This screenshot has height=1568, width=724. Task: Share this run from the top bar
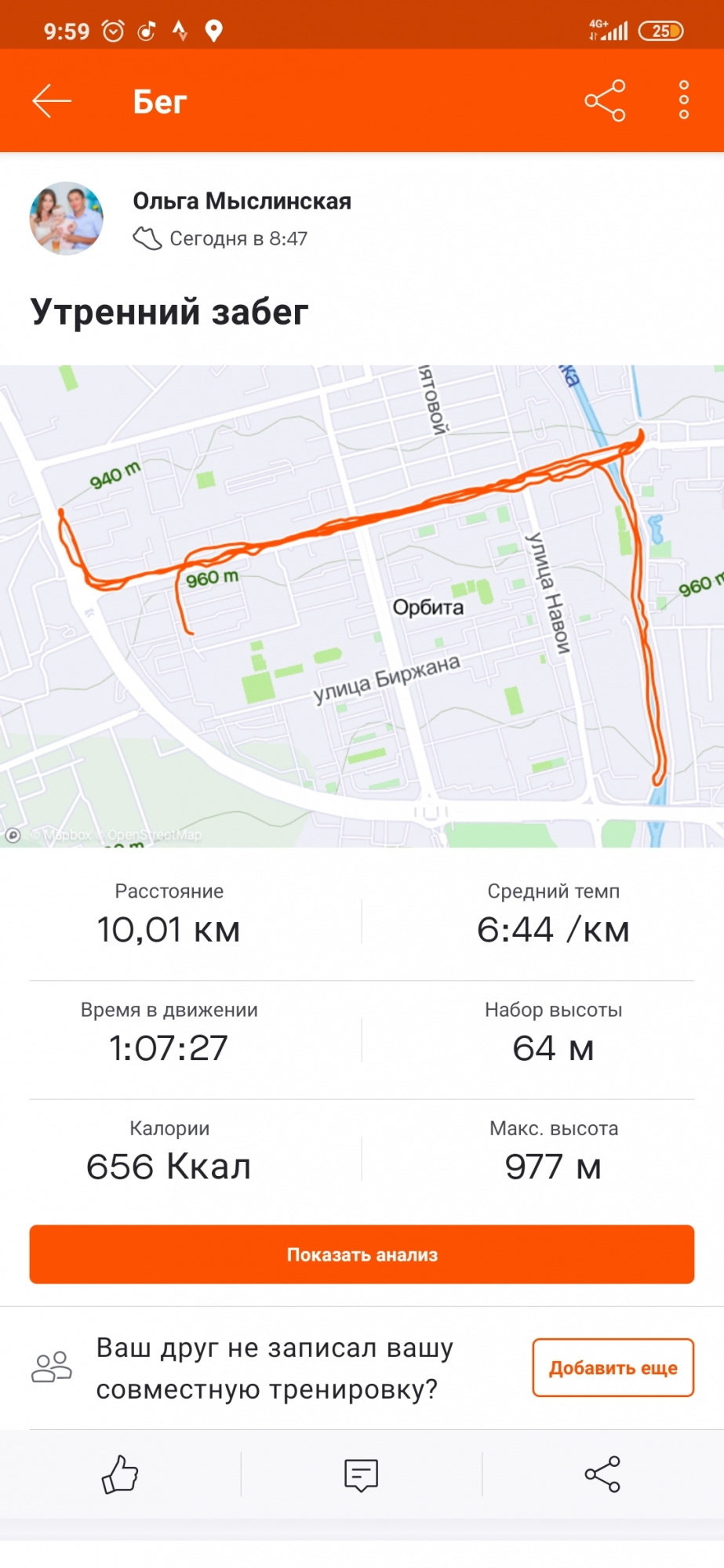[x=605, y=101]
